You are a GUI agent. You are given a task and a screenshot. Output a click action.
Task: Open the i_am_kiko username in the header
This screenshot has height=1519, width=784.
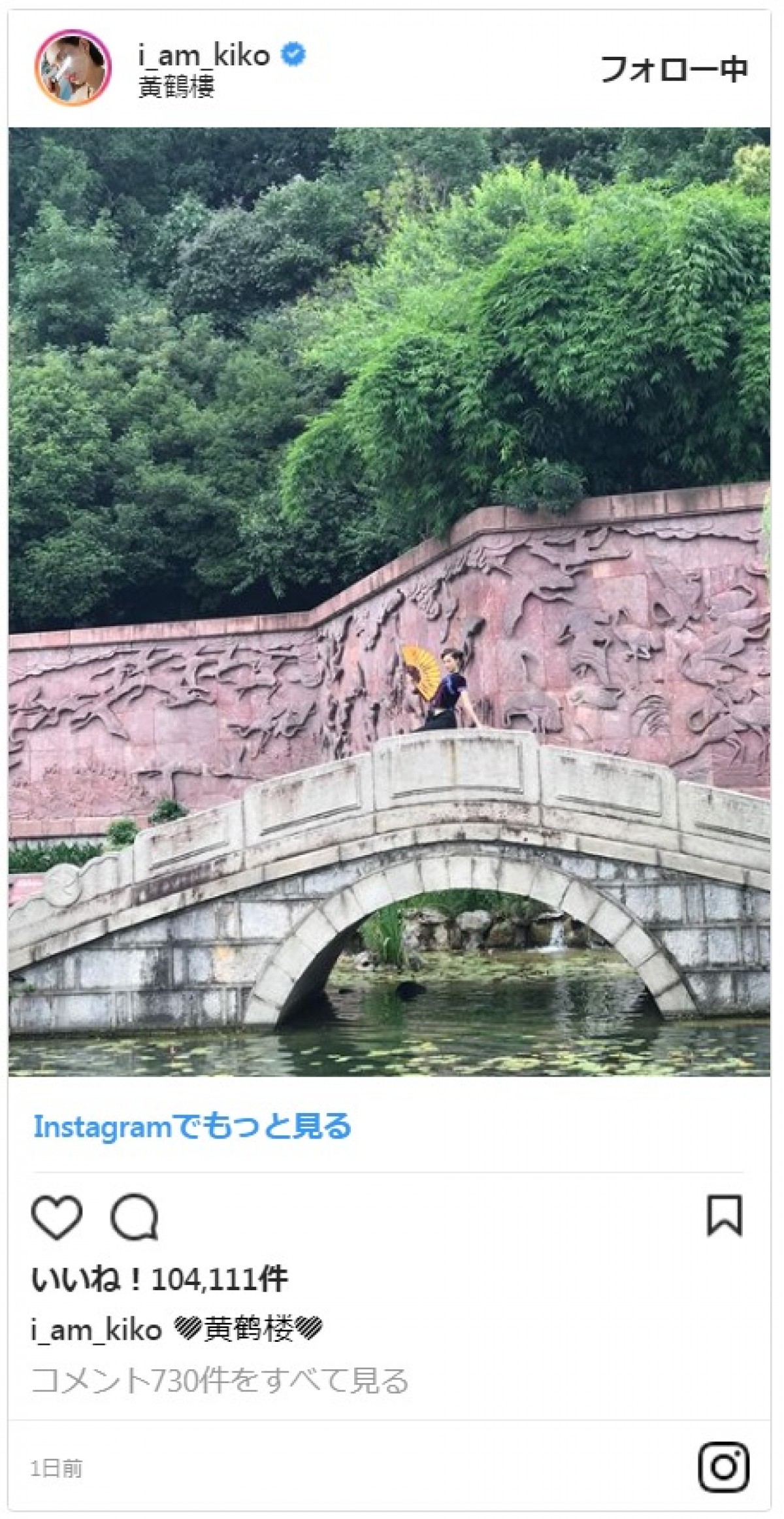click(x=204, y=56)
